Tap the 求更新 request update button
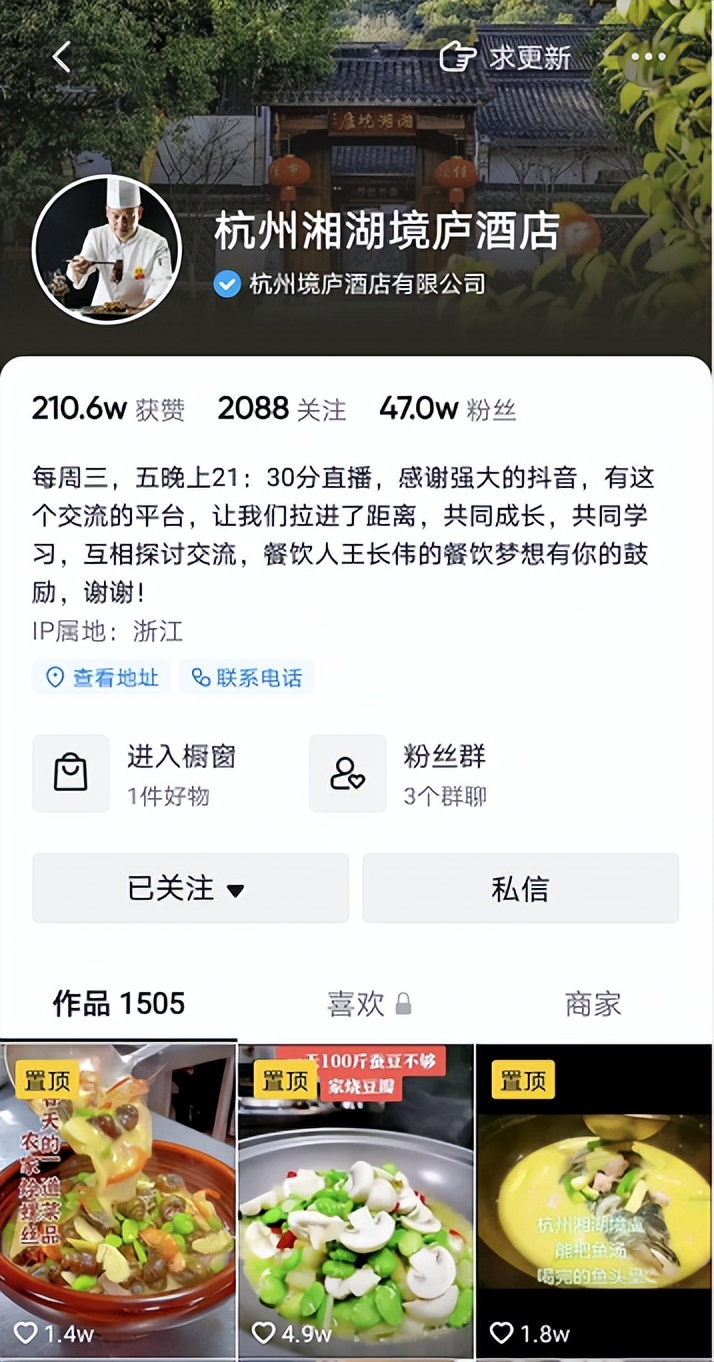714x1362 pixels. click(x=506, y=57)
